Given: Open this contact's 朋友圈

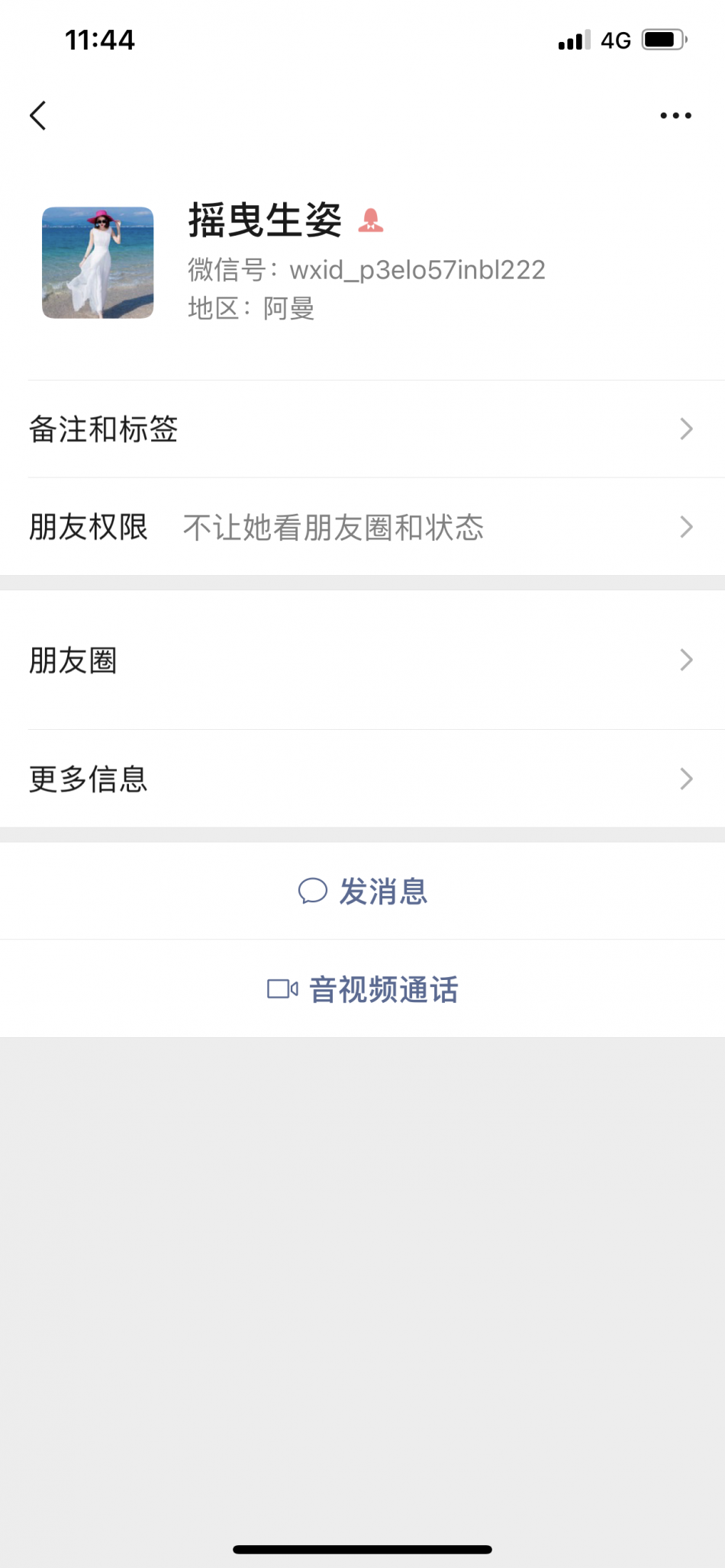Looking at the screenshot, I should [362, 660].
